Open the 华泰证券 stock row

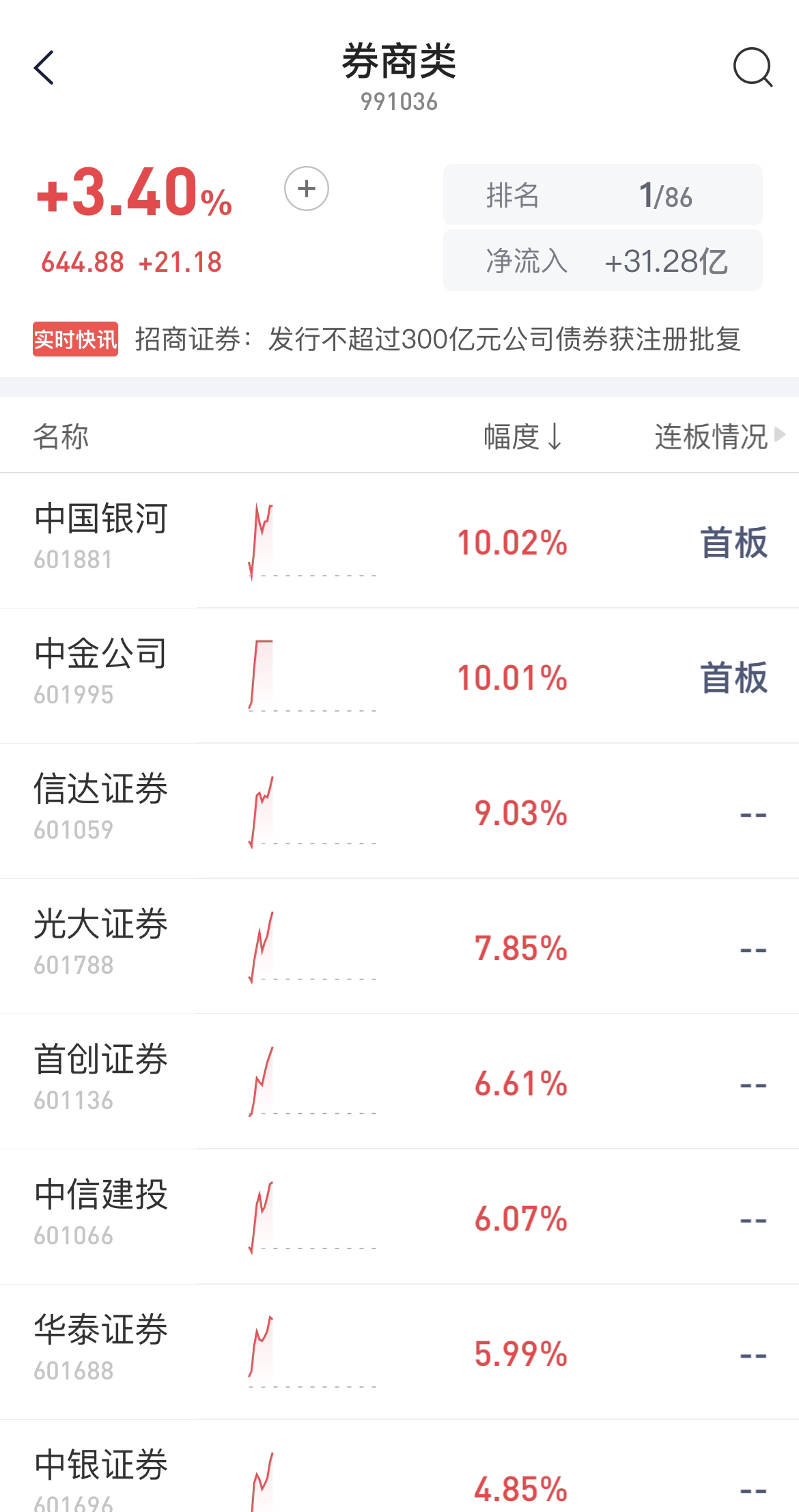point(399,1352)
